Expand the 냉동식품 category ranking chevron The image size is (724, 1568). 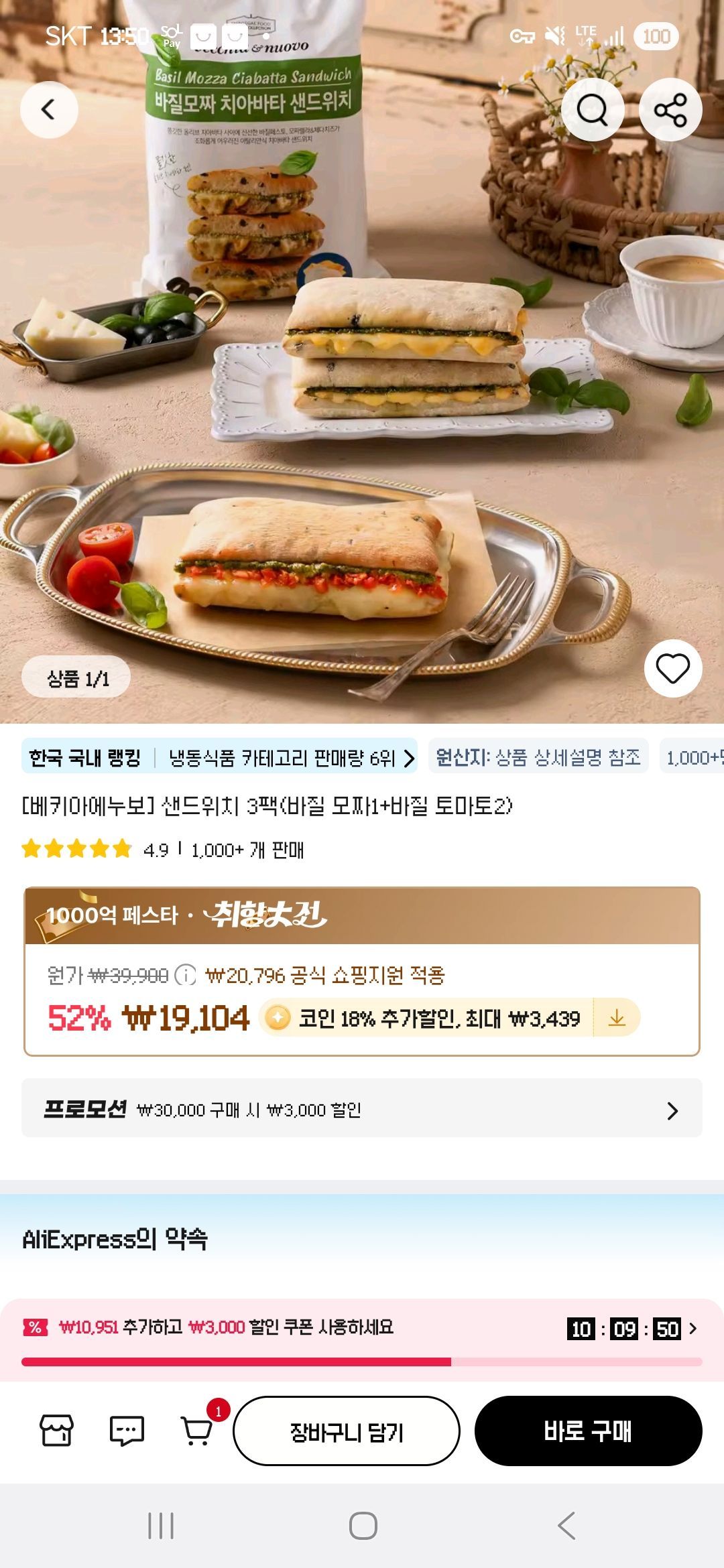[407, 758]
